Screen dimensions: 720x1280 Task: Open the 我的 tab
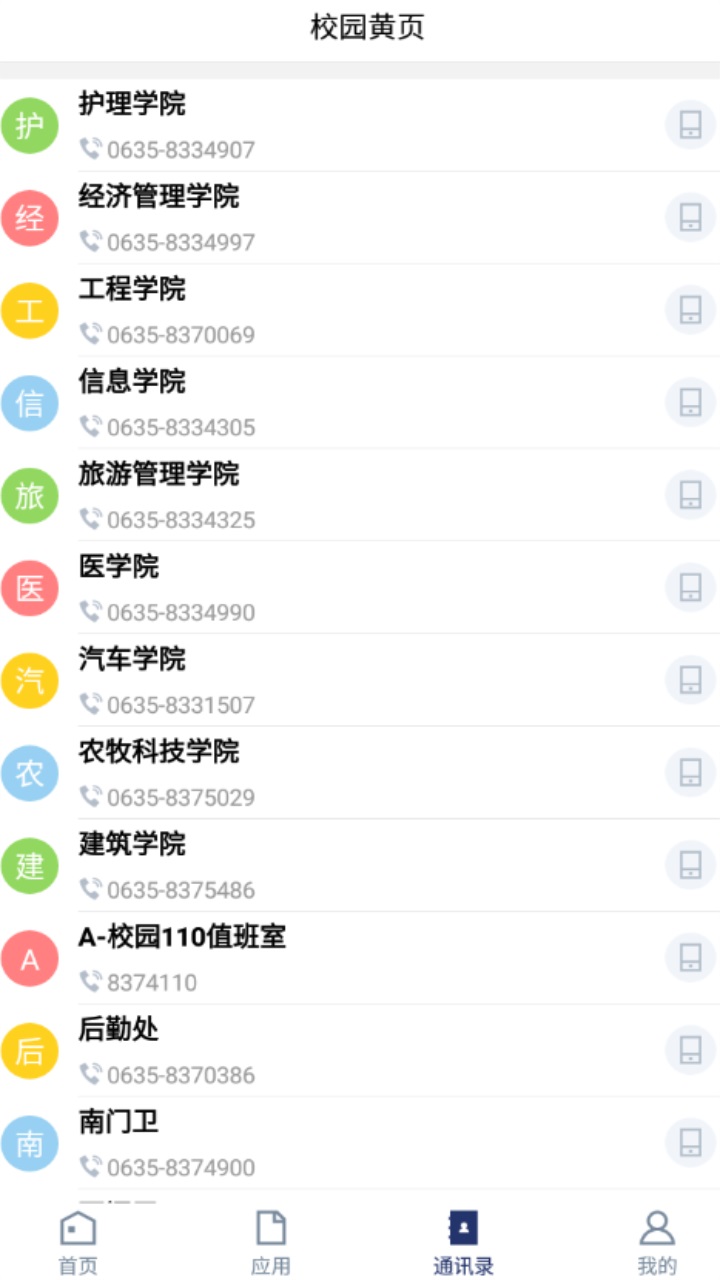(657, 1242)
